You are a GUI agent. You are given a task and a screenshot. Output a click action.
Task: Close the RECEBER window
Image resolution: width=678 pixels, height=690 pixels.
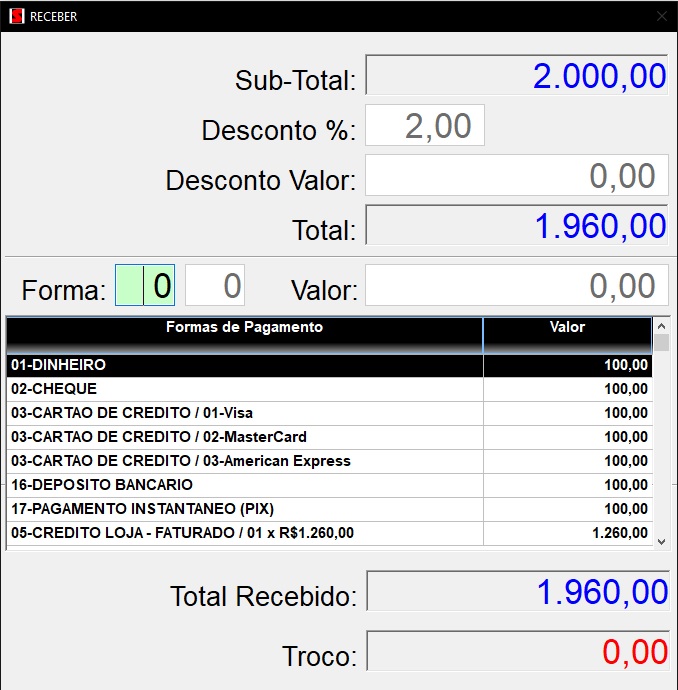click(661, 16)
